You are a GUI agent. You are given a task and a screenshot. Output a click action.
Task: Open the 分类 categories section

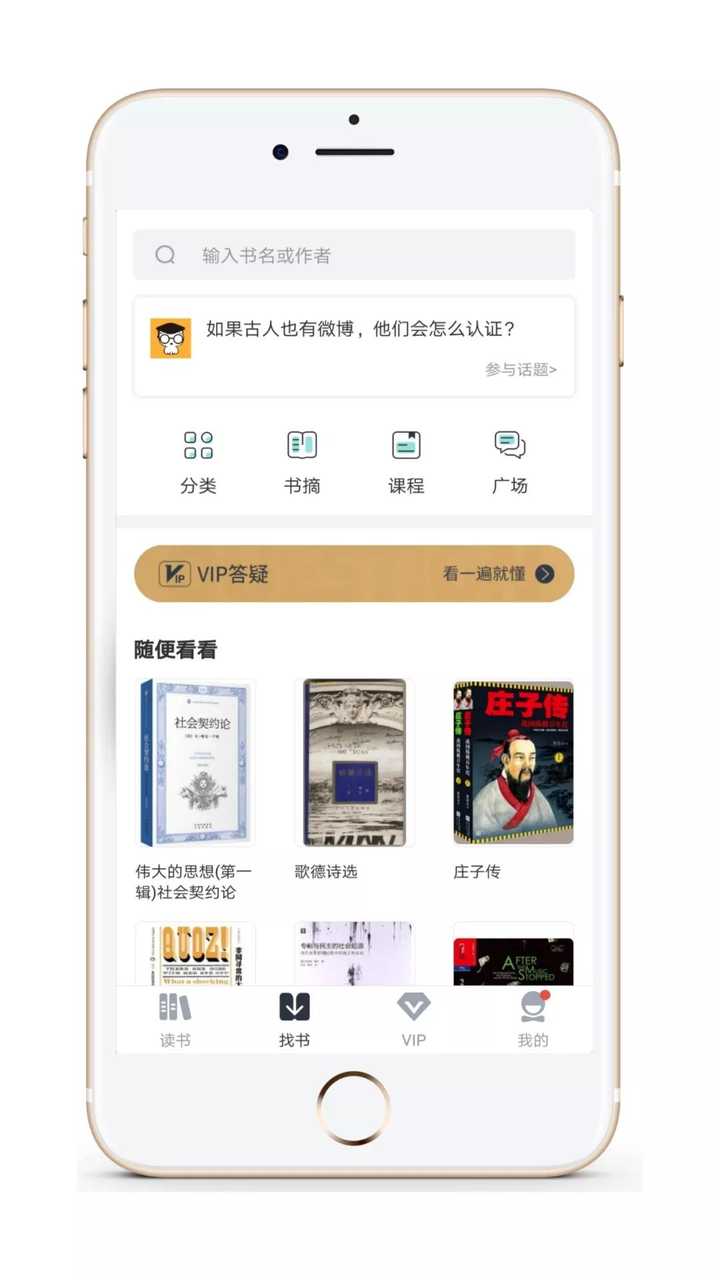coord(198,463)
